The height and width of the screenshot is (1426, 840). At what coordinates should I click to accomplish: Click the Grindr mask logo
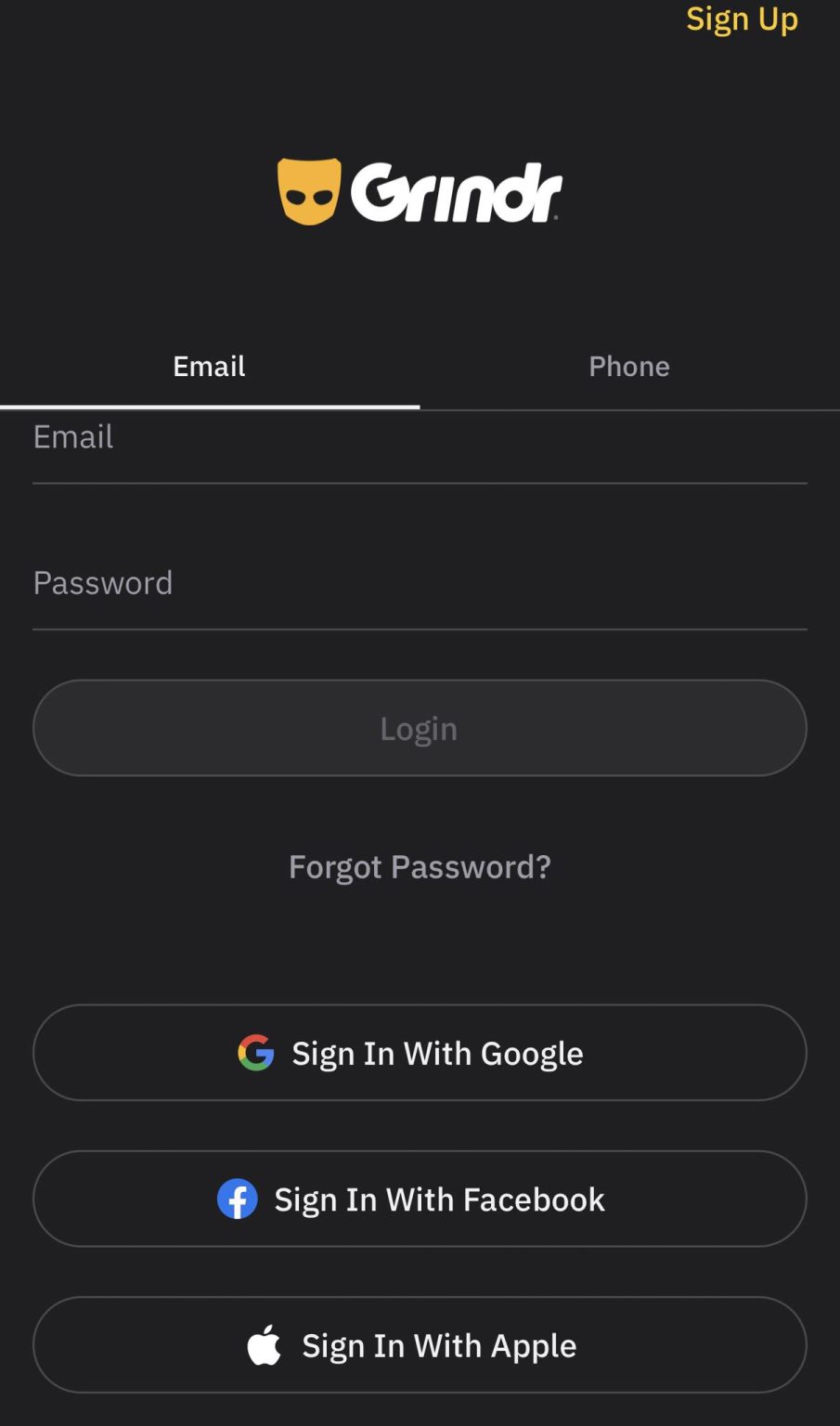tap(309, 191)
